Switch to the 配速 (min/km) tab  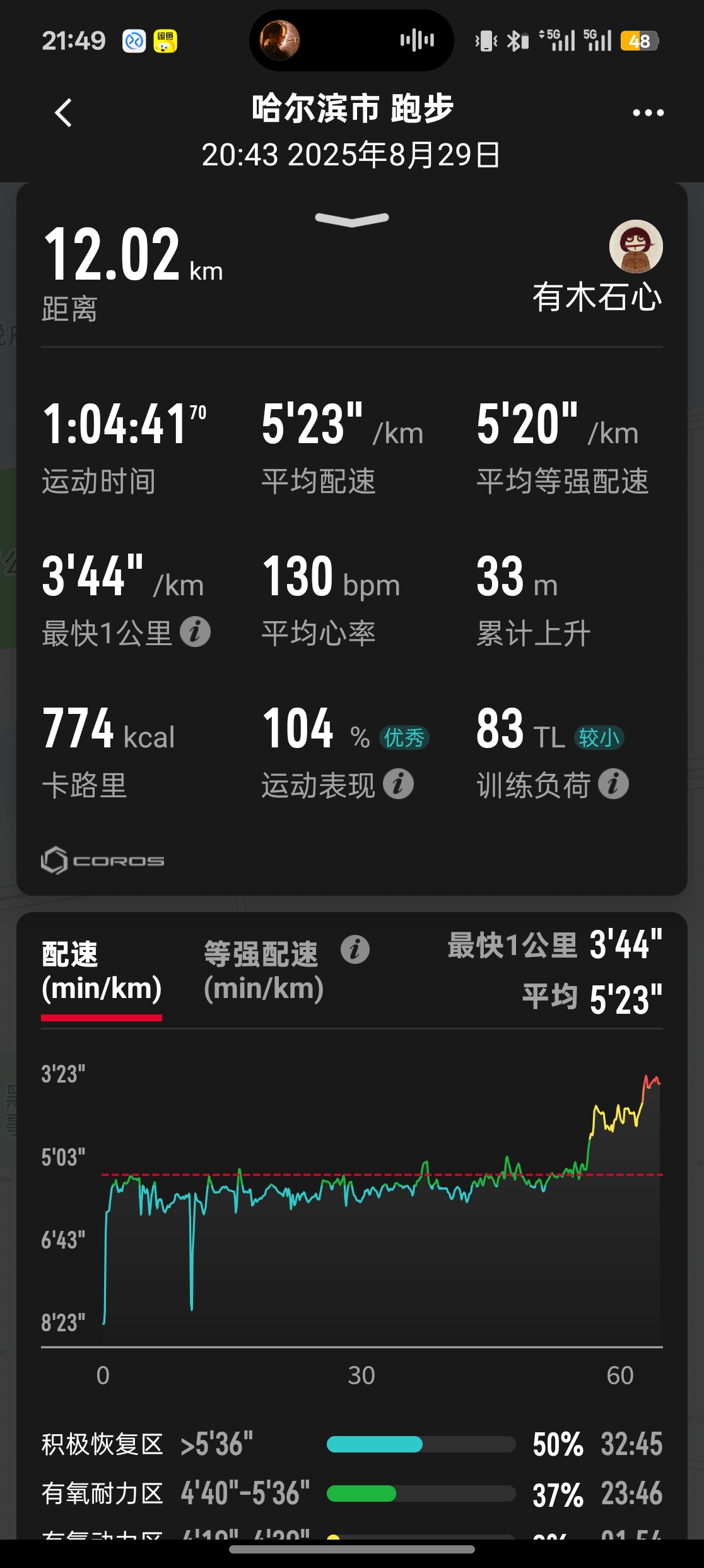[102, 971]
